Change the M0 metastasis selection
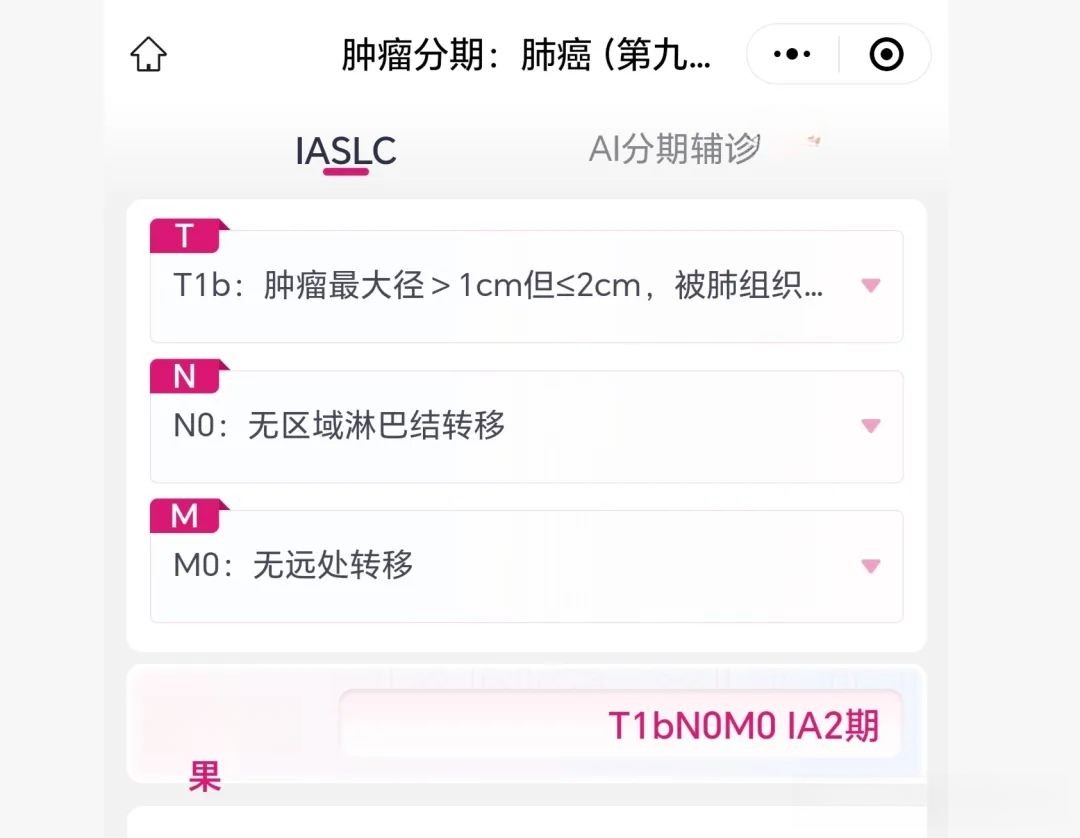Viewport: 1080px width, 838px height. [526, 567]
